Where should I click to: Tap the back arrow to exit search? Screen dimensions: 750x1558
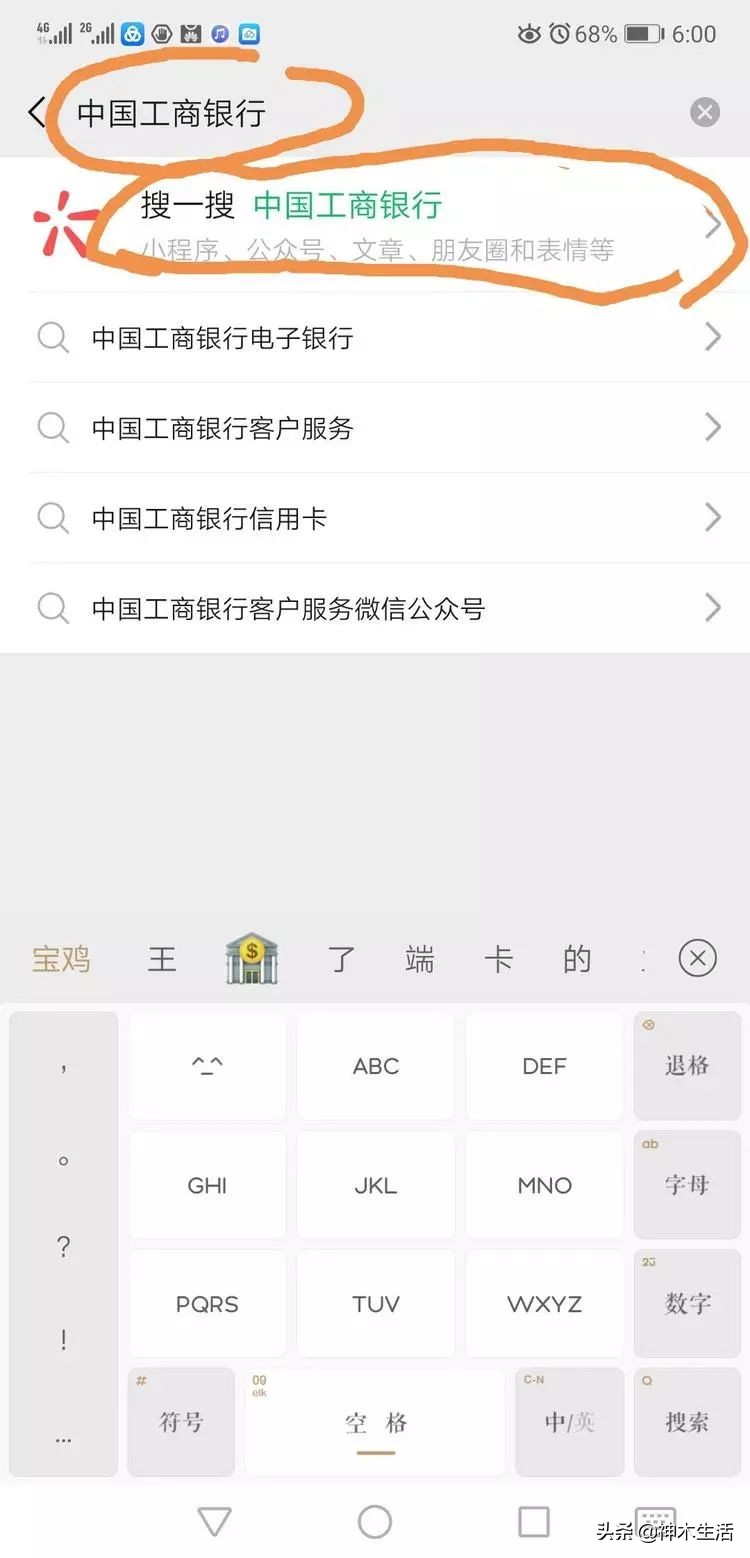35,112
